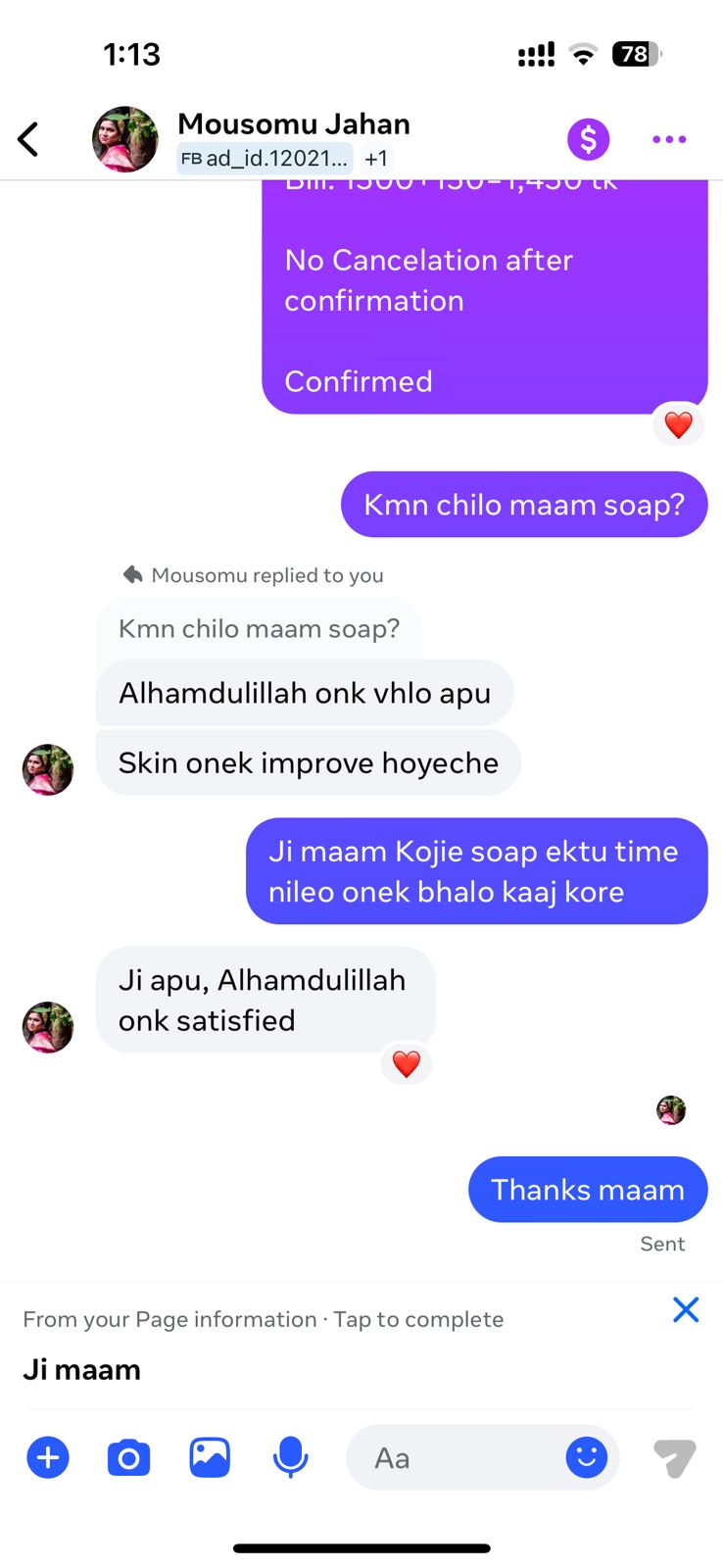Open Mousomu Jahan's profile header
Image resolution: width=723 pixels, height=1568 pixels.
293,124
